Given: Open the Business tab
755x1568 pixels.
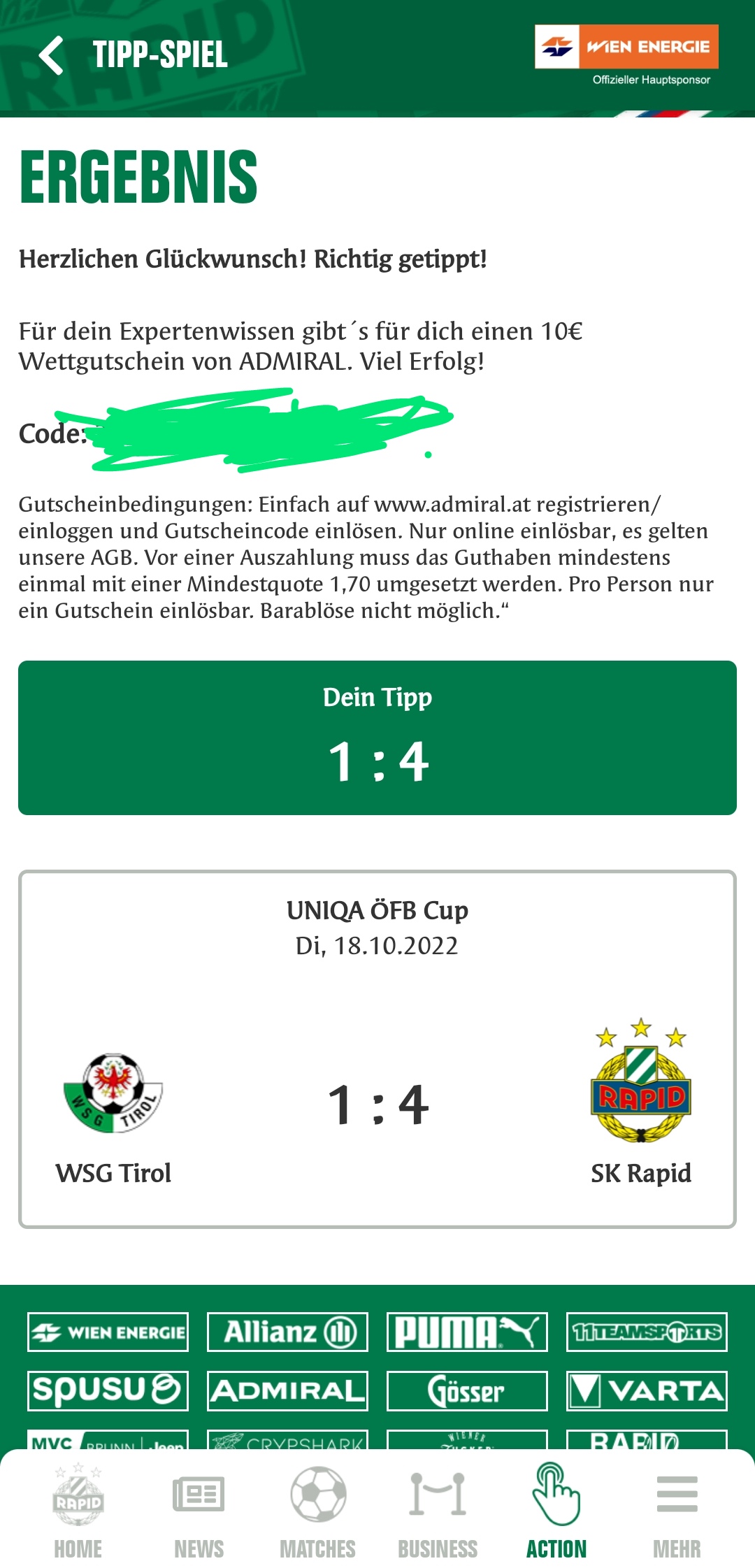Looking at the screenshot, I should [438, 1511].
